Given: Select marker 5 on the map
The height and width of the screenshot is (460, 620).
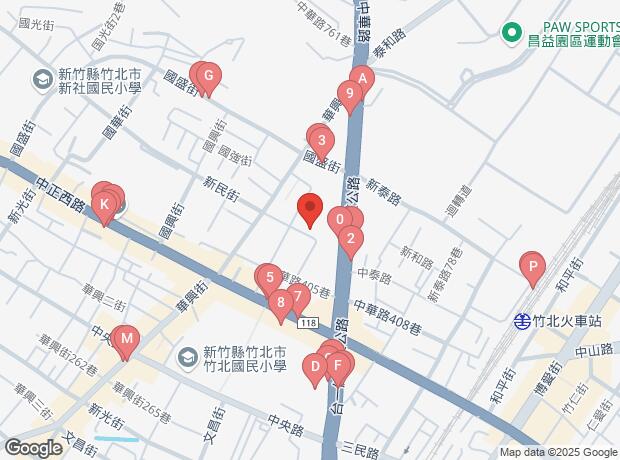Looking at the screenshot, I should click(269, 277).
